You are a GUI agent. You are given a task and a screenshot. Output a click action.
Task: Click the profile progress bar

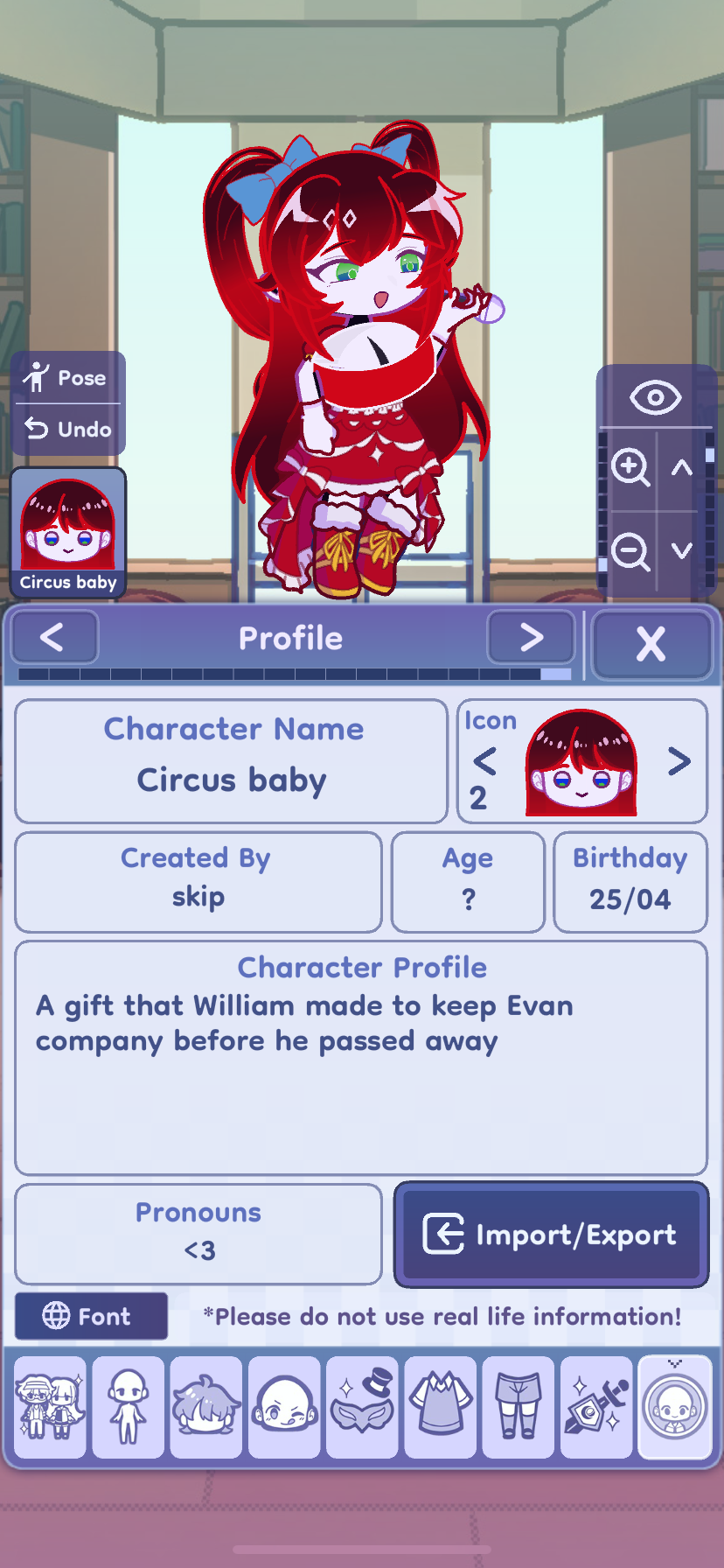tap(293, 675)
